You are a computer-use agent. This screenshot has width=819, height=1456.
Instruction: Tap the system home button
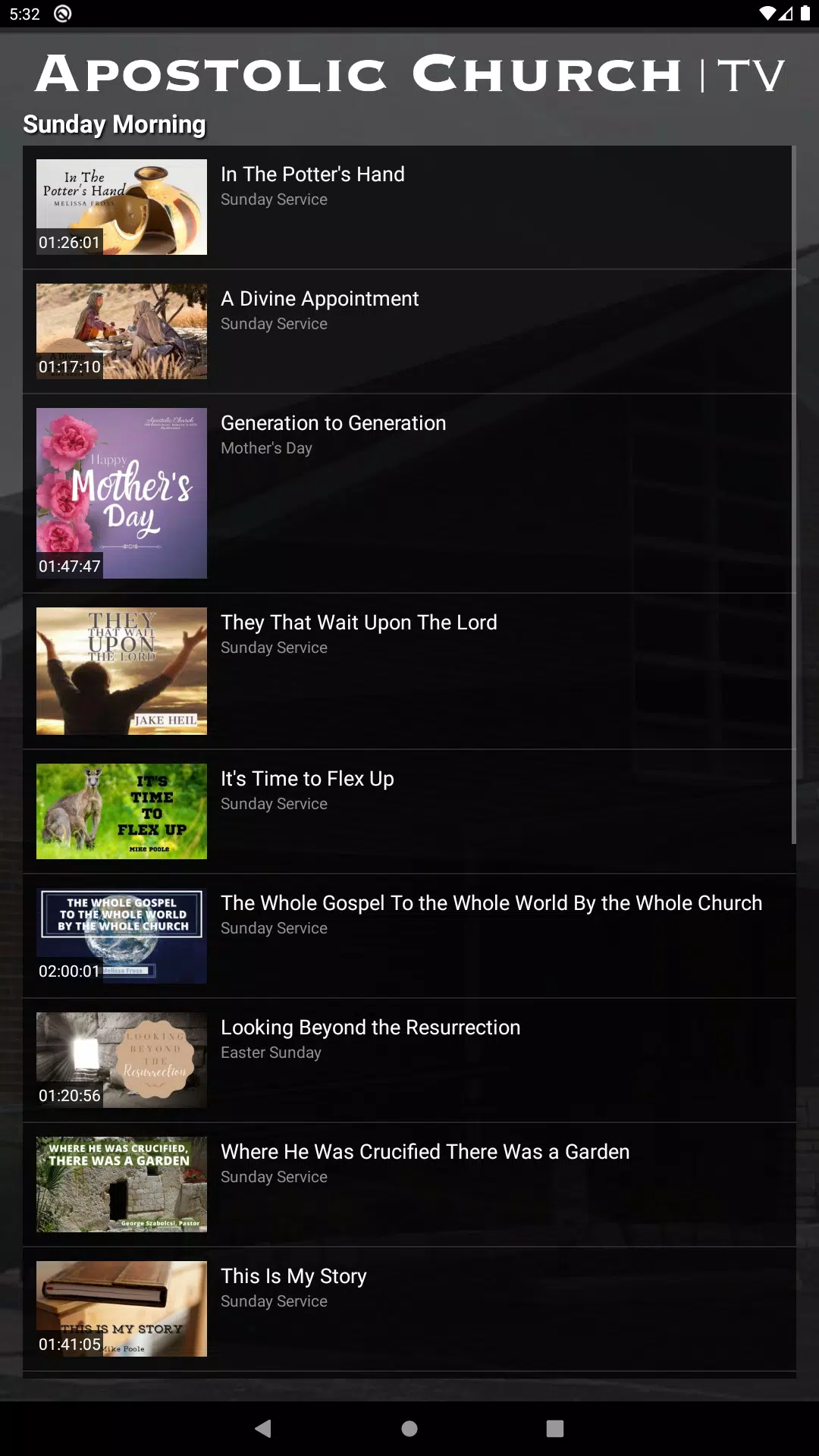pyautogui.click(x=409, y=1429)
